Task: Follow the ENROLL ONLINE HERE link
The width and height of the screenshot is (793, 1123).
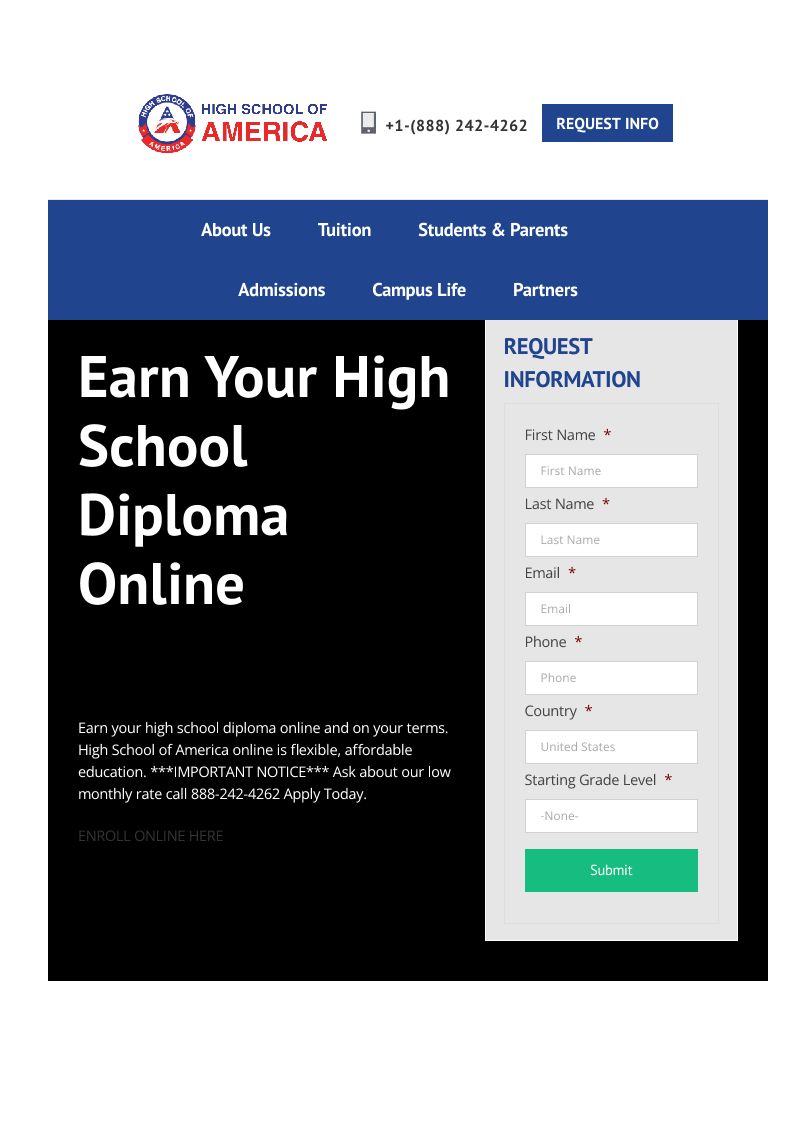Action: [x=150, y=836]
